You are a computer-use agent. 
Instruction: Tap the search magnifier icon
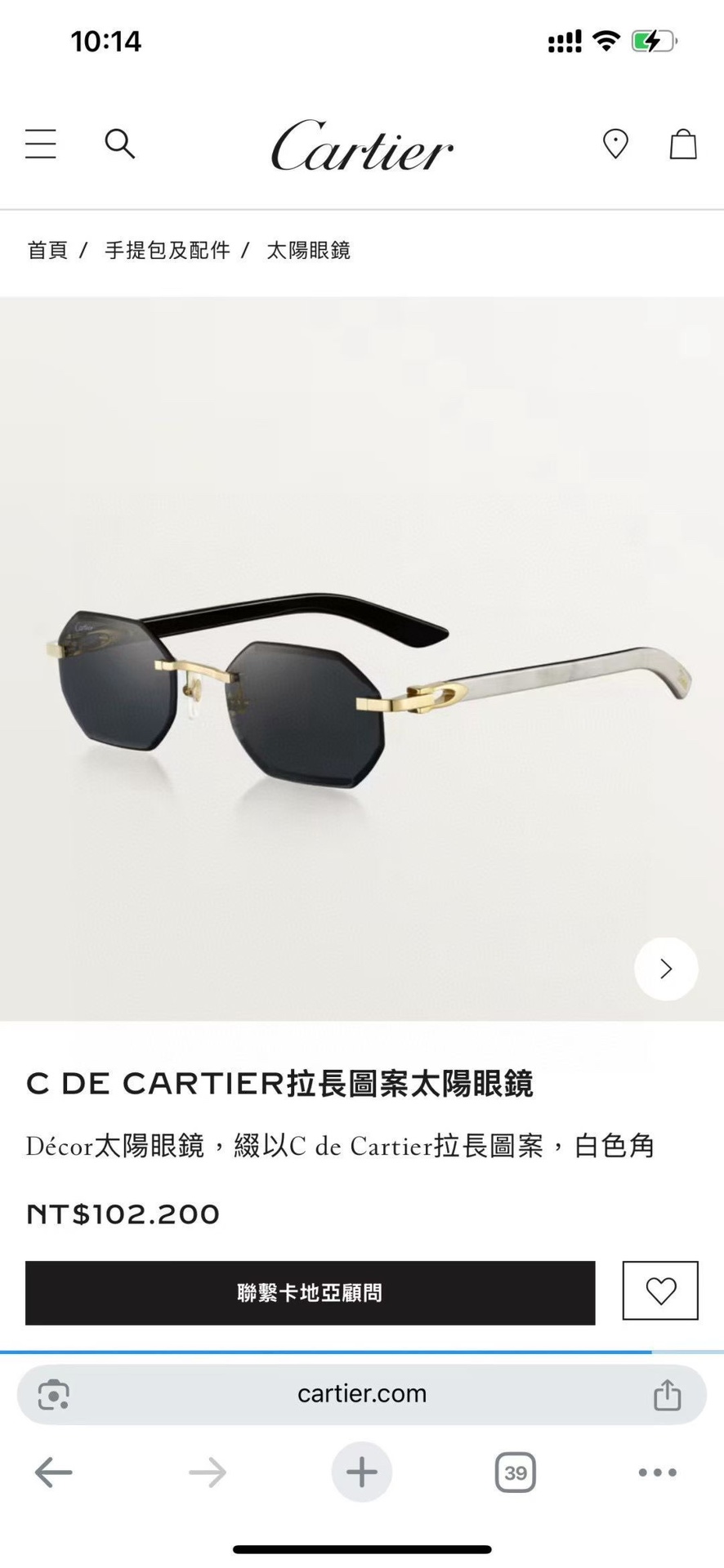click(x=120, y=144)
